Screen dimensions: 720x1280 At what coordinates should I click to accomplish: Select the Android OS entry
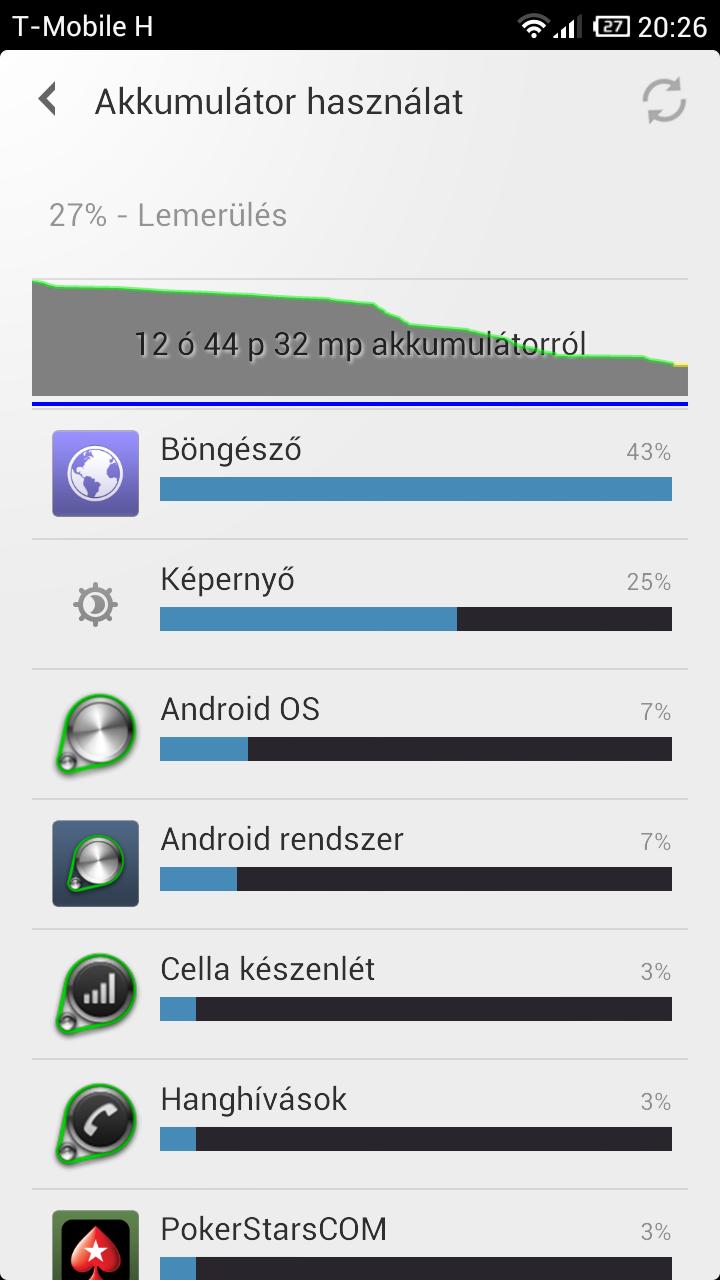click(360, 734)
